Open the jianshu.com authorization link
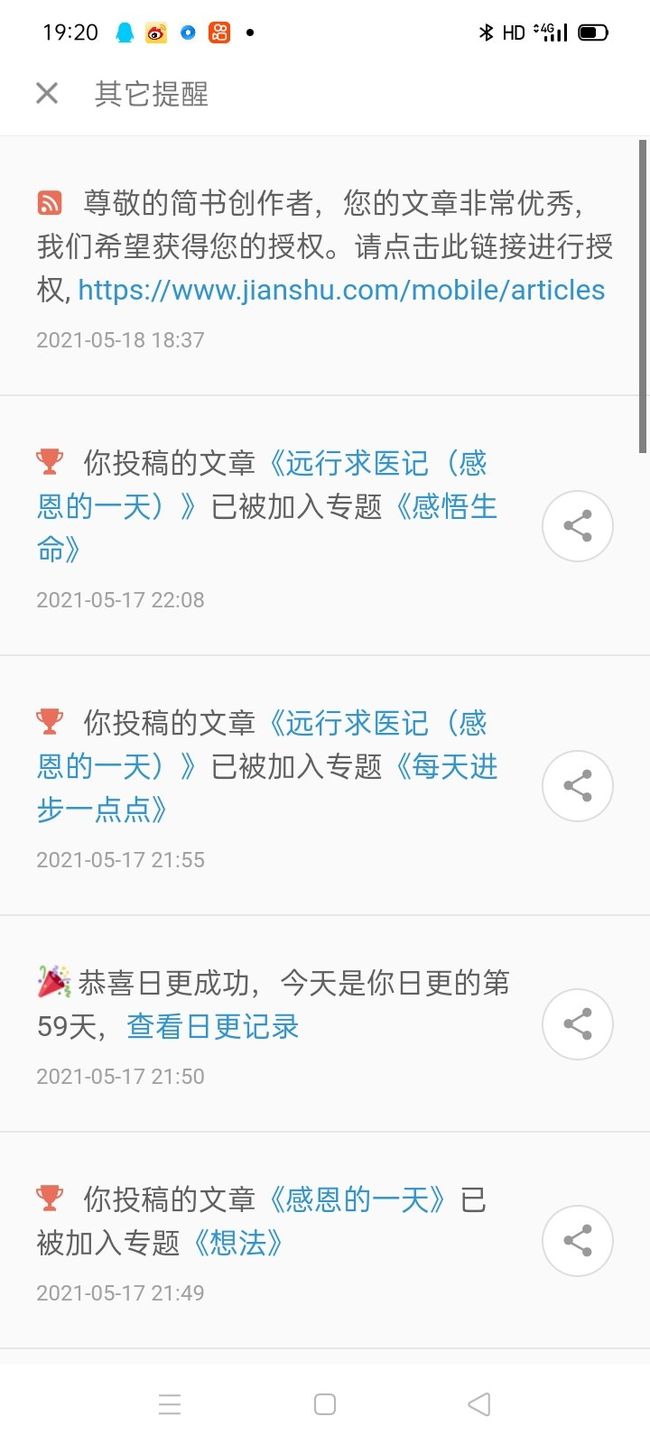This screenshot has width=650, height=1444. click(341, 290)
